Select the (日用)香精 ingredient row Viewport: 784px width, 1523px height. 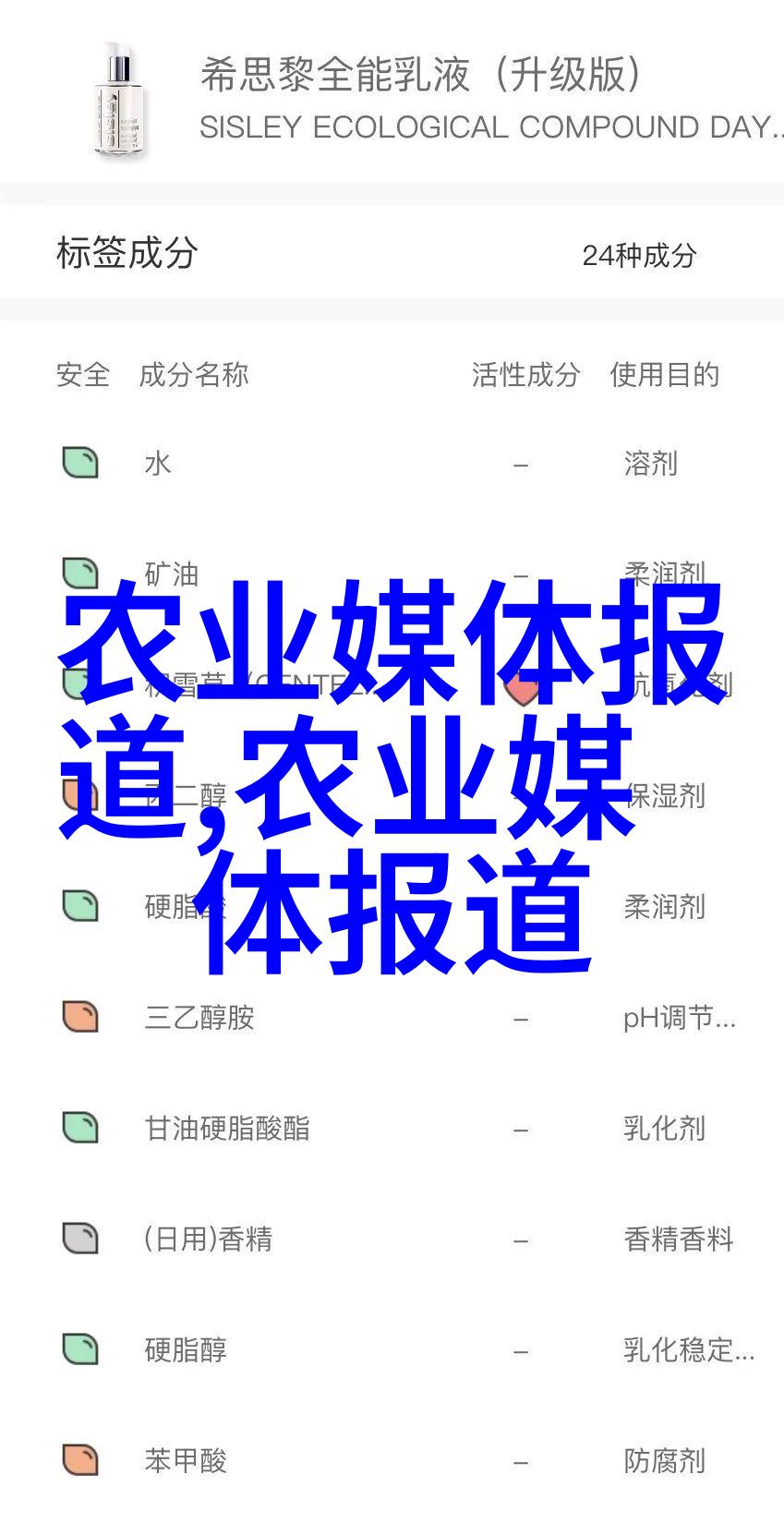392,1239
